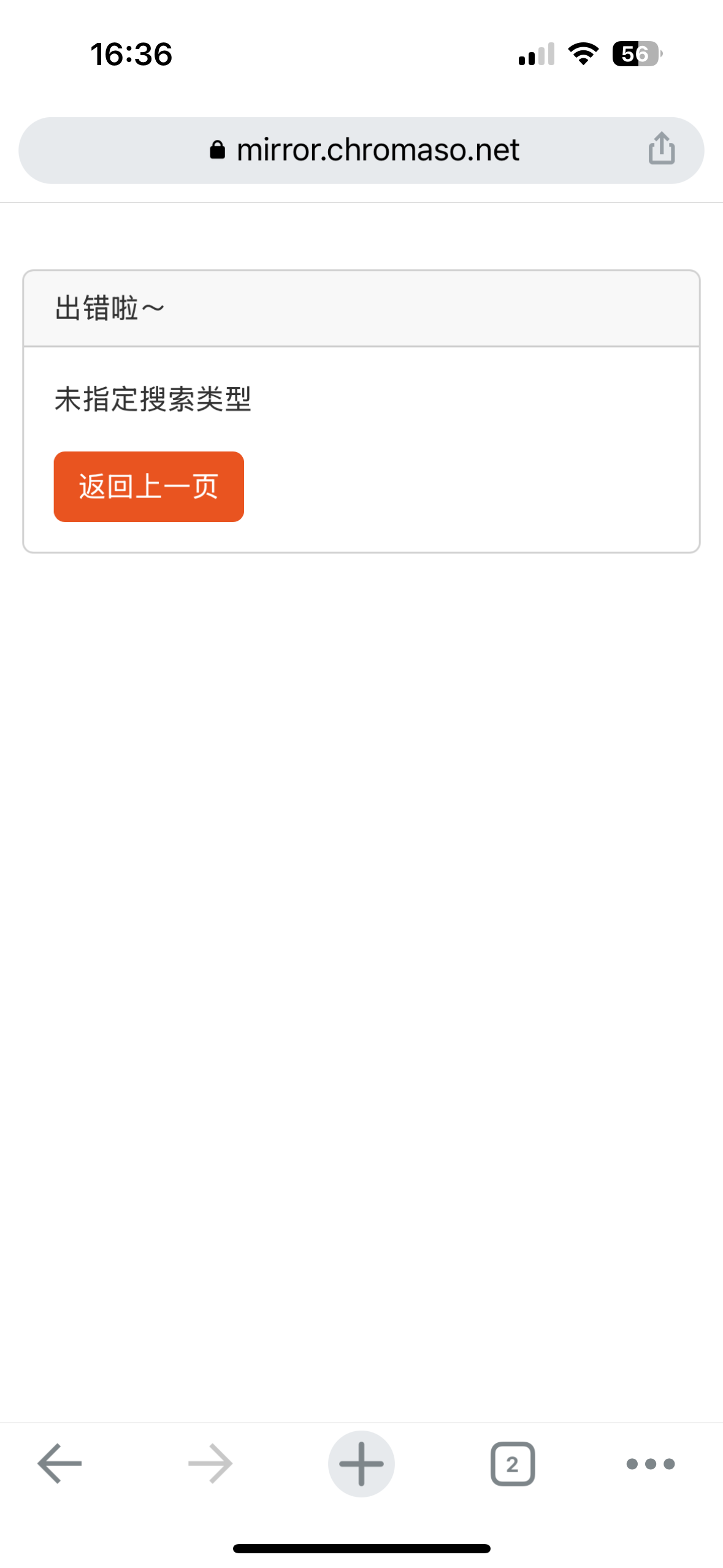
Task: Open the browser three-dot menu
Action: [650, 1463]
